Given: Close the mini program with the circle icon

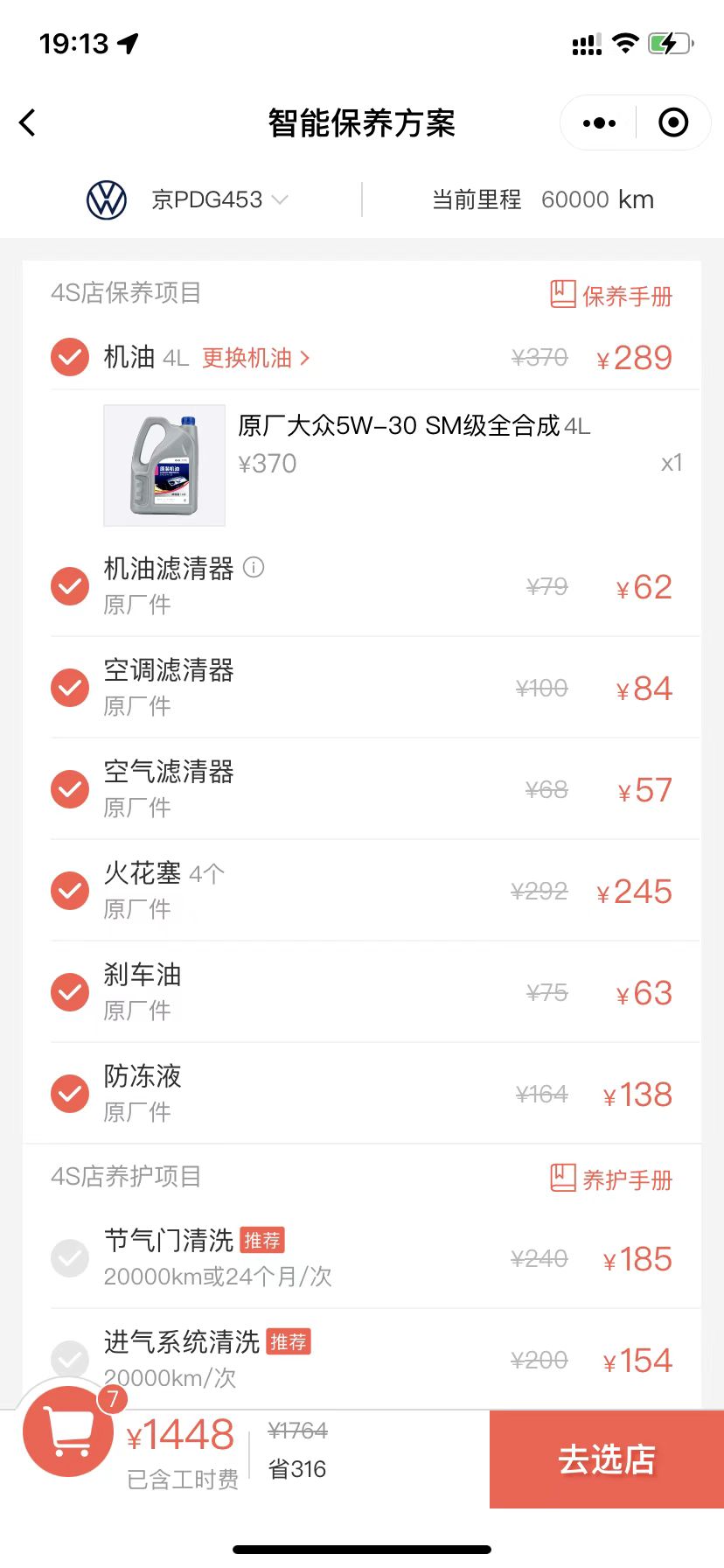Looking at the screenshot, I should (x=672, y=123).
